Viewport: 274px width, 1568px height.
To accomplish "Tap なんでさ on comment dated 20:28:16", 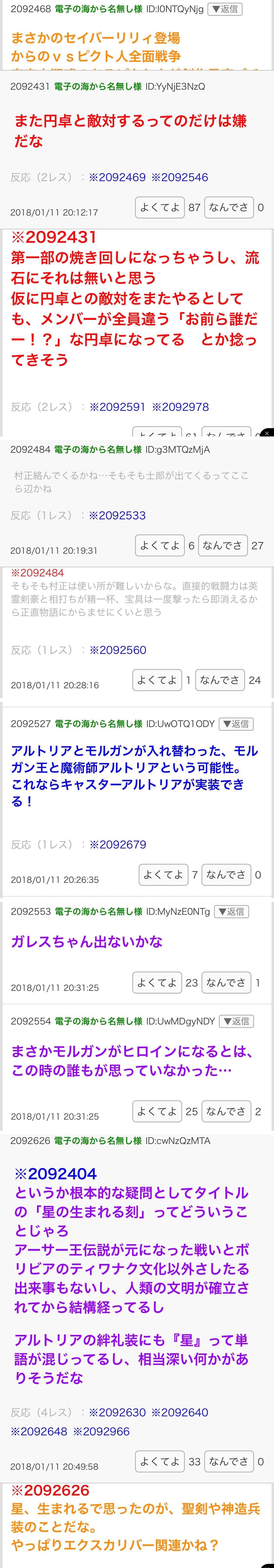I will tap(220, 680).
